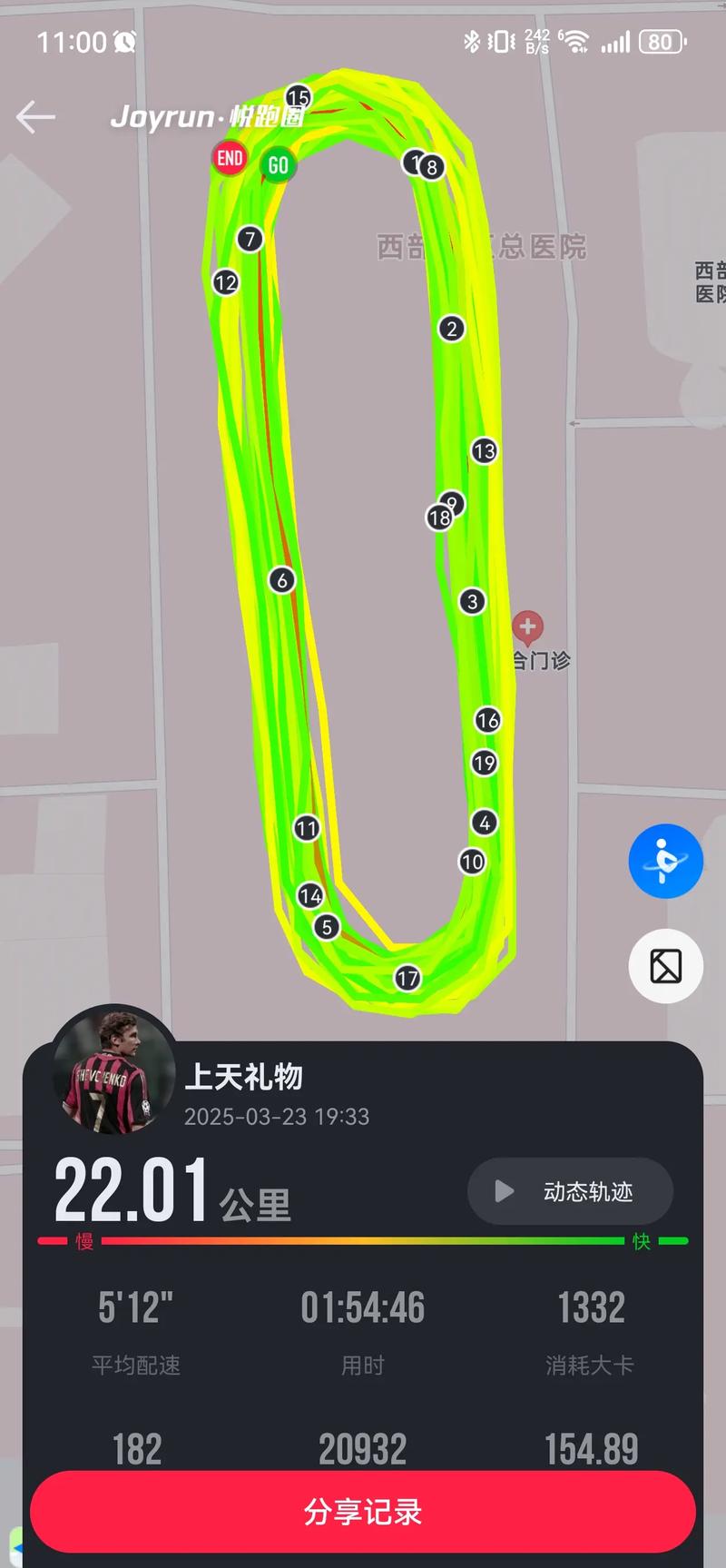Screen dimensions: 726x1568
Task: Open the map snapshot icon below the runner icon
Action: 665,967
